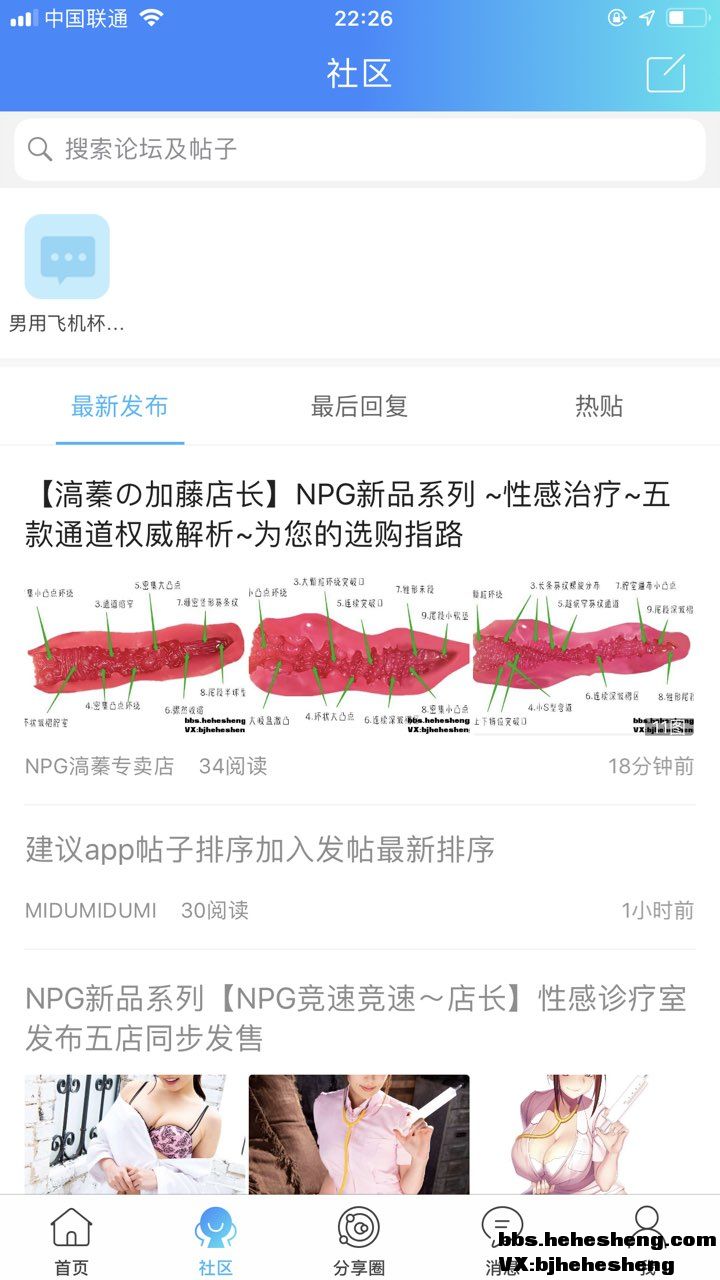This screenshot has width=720, height=1280.
Task: Switch to the 分享圈 tab
Action: tap(359, 1240)
